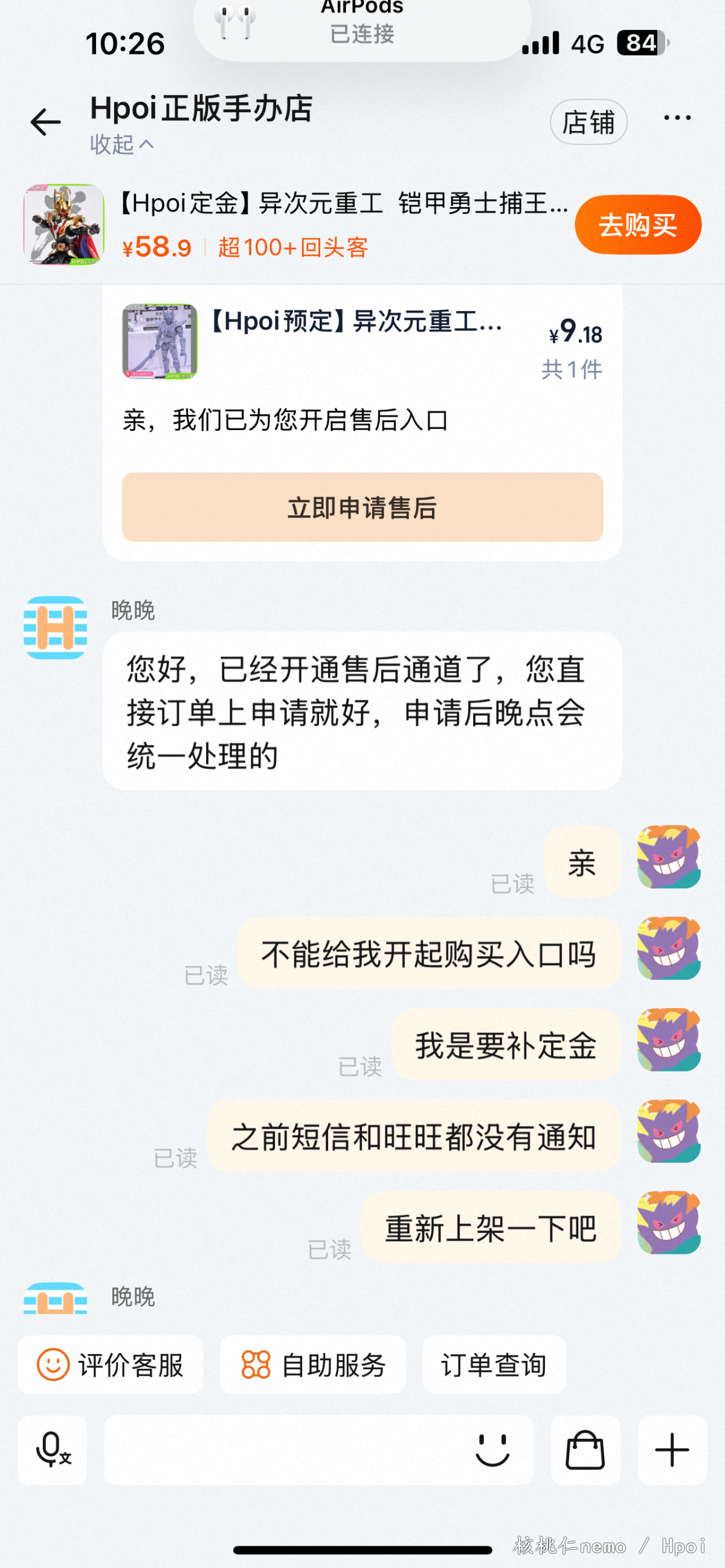Select 评价客服 to rate service
Screen dimensions: 725x1568
[x=111, y=1365]
